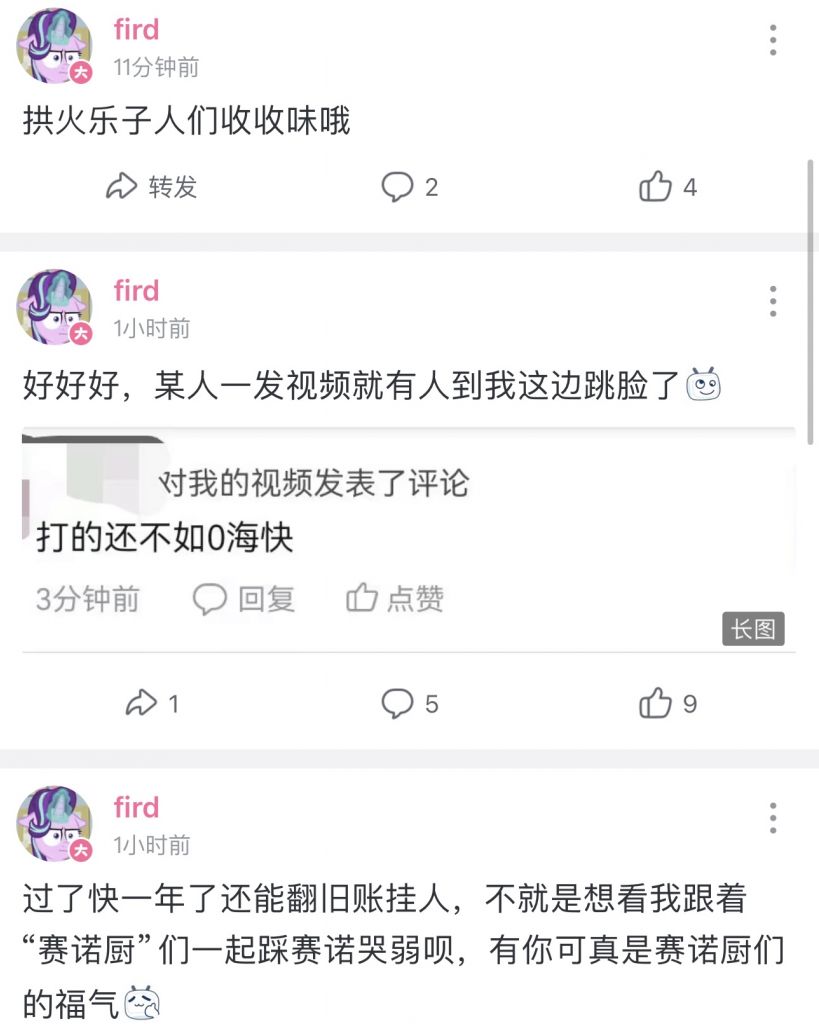Viewport: 819px width, 1024px height.
Task: Click fird's avatar on the bottom post
Action: (55, 822)
